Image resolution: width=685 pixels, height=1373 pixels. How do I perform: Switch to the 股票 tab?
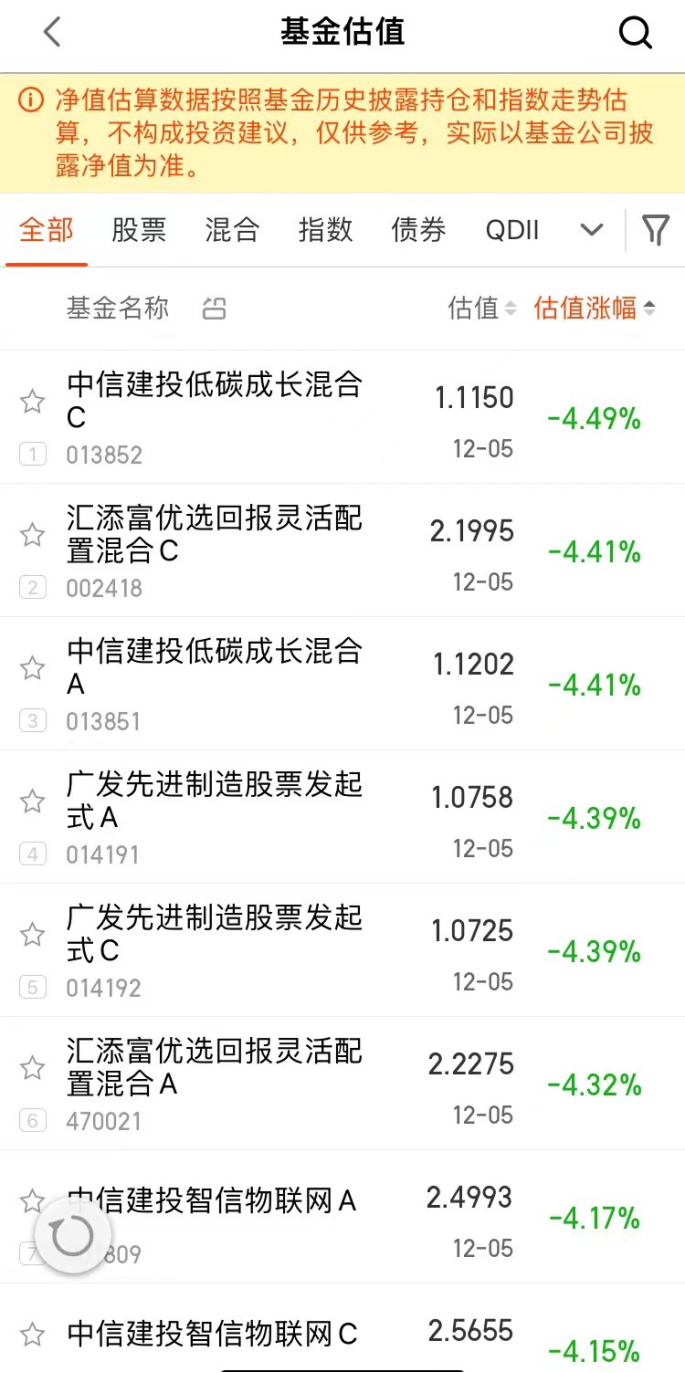(139, 229)
